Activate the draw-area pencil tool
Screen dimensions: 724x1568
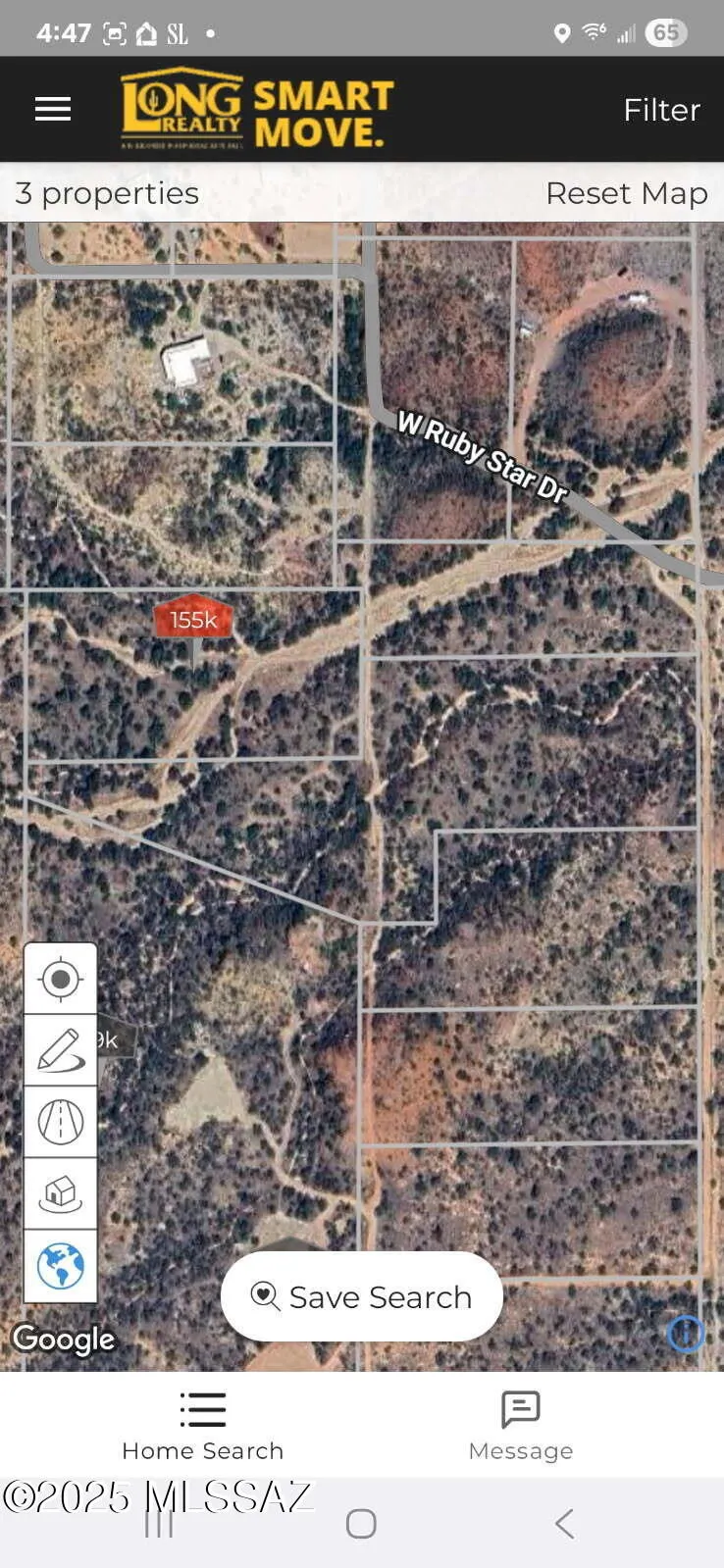click(61, 1050)
